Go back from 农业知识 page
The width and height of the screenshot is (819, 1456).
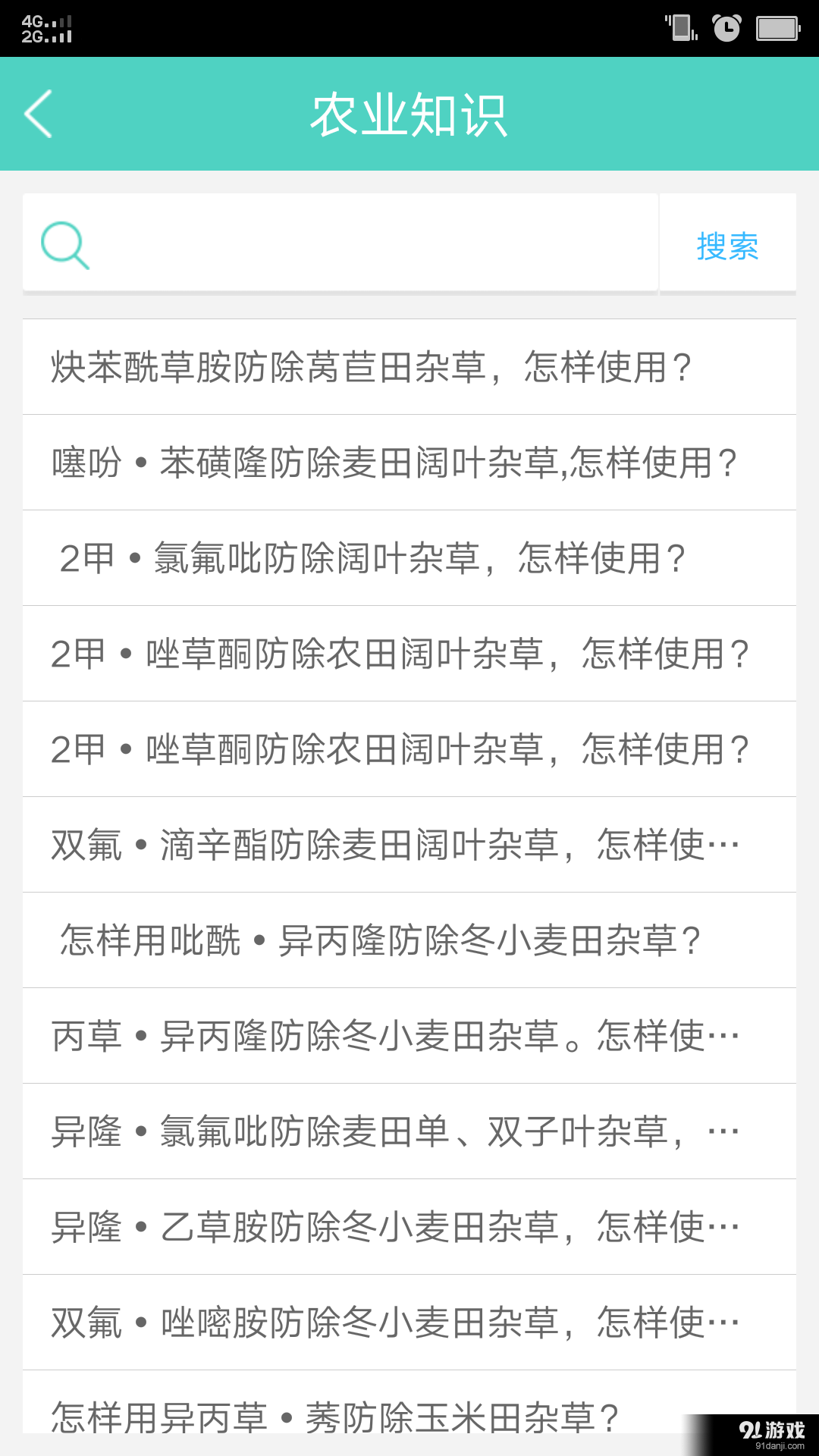(38, 114)
